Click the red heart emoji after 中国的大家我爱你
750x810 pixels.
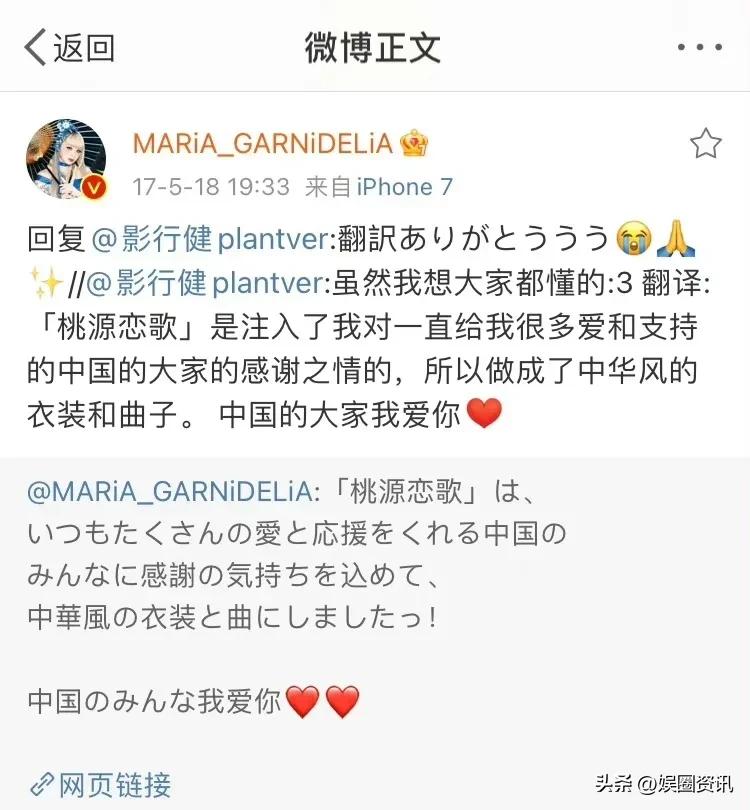click(486, 412)
